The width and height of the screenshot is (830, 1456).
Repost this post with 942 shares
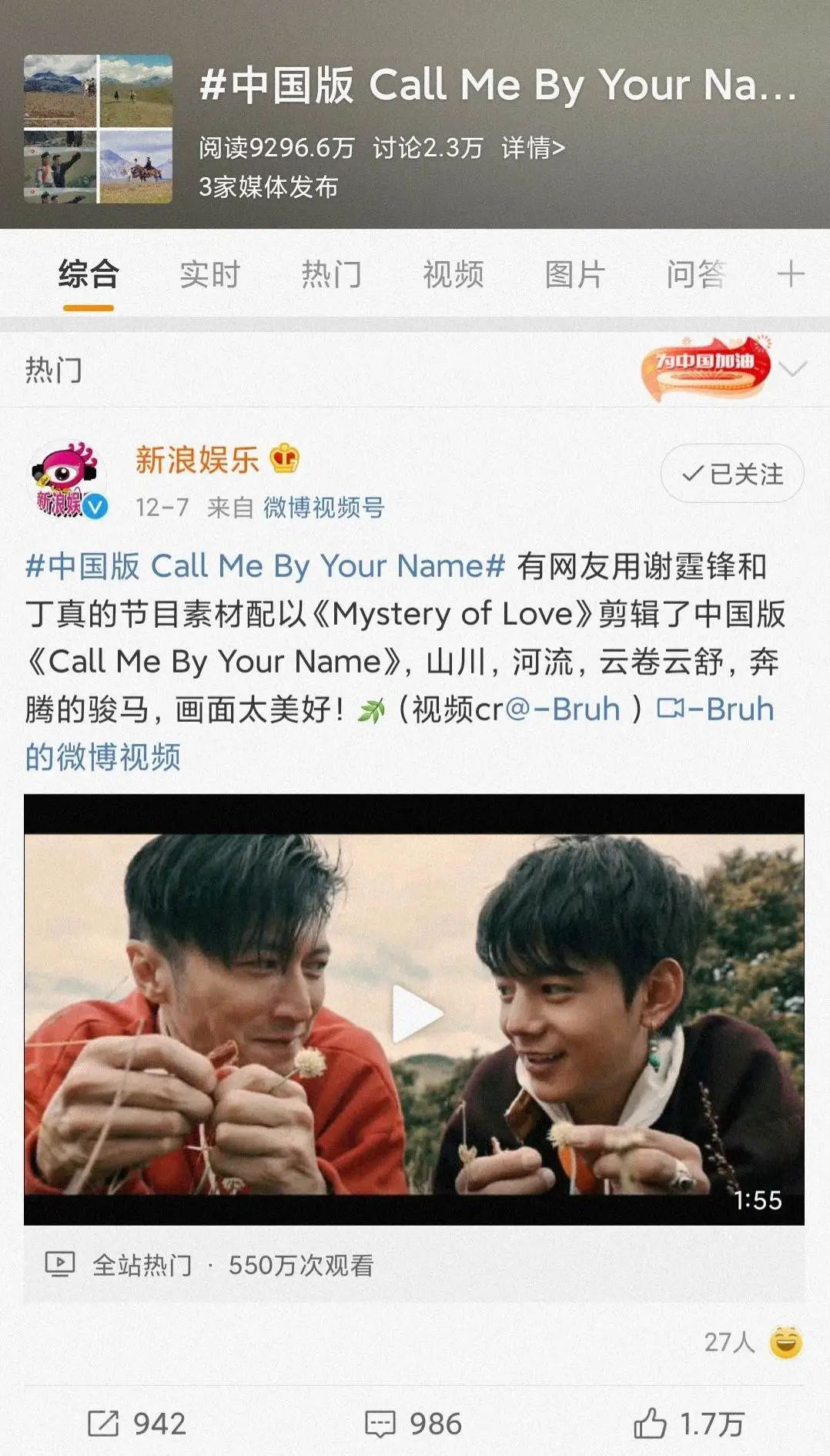(x=137, y=1424)
